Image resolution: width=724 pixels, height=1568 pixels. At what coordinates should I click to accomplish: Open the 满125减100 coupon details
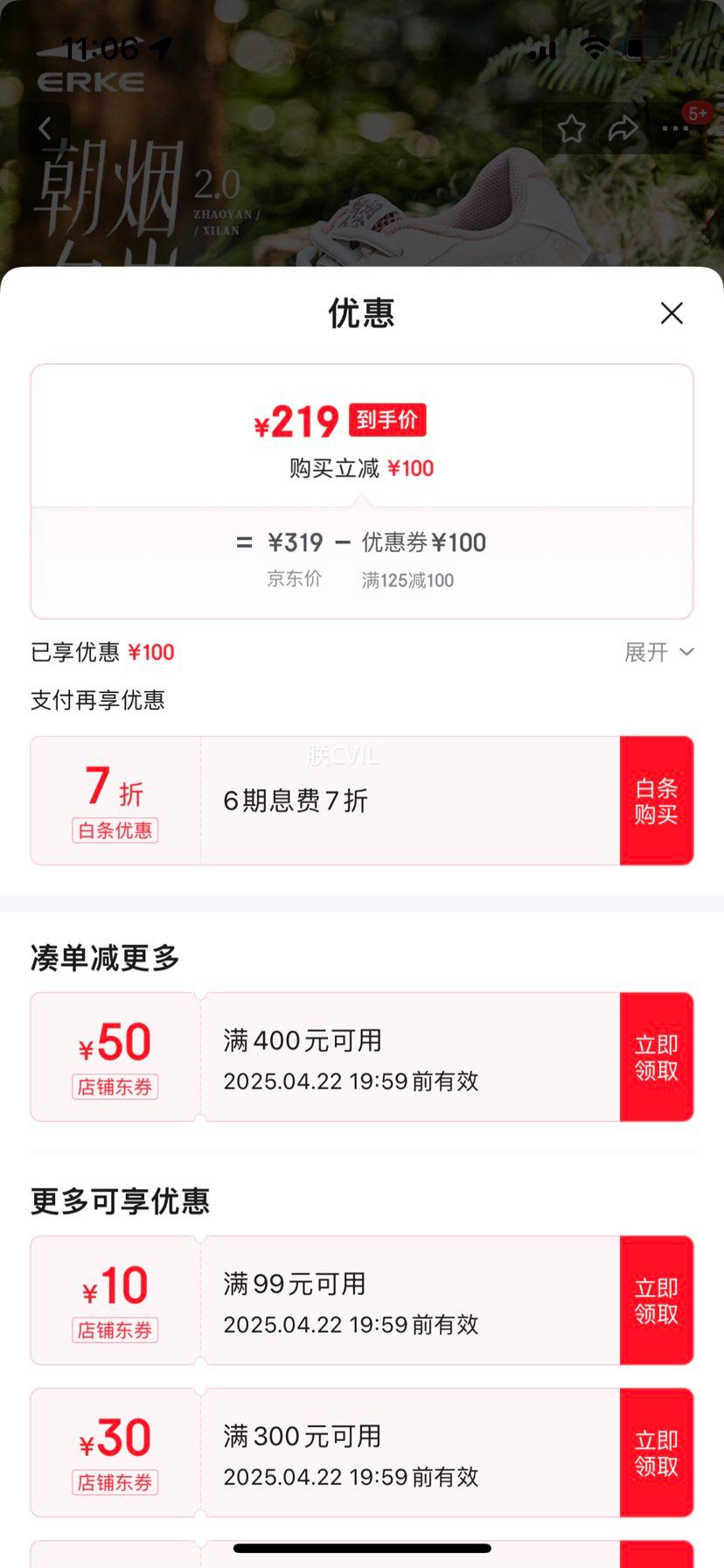[405, 580]
